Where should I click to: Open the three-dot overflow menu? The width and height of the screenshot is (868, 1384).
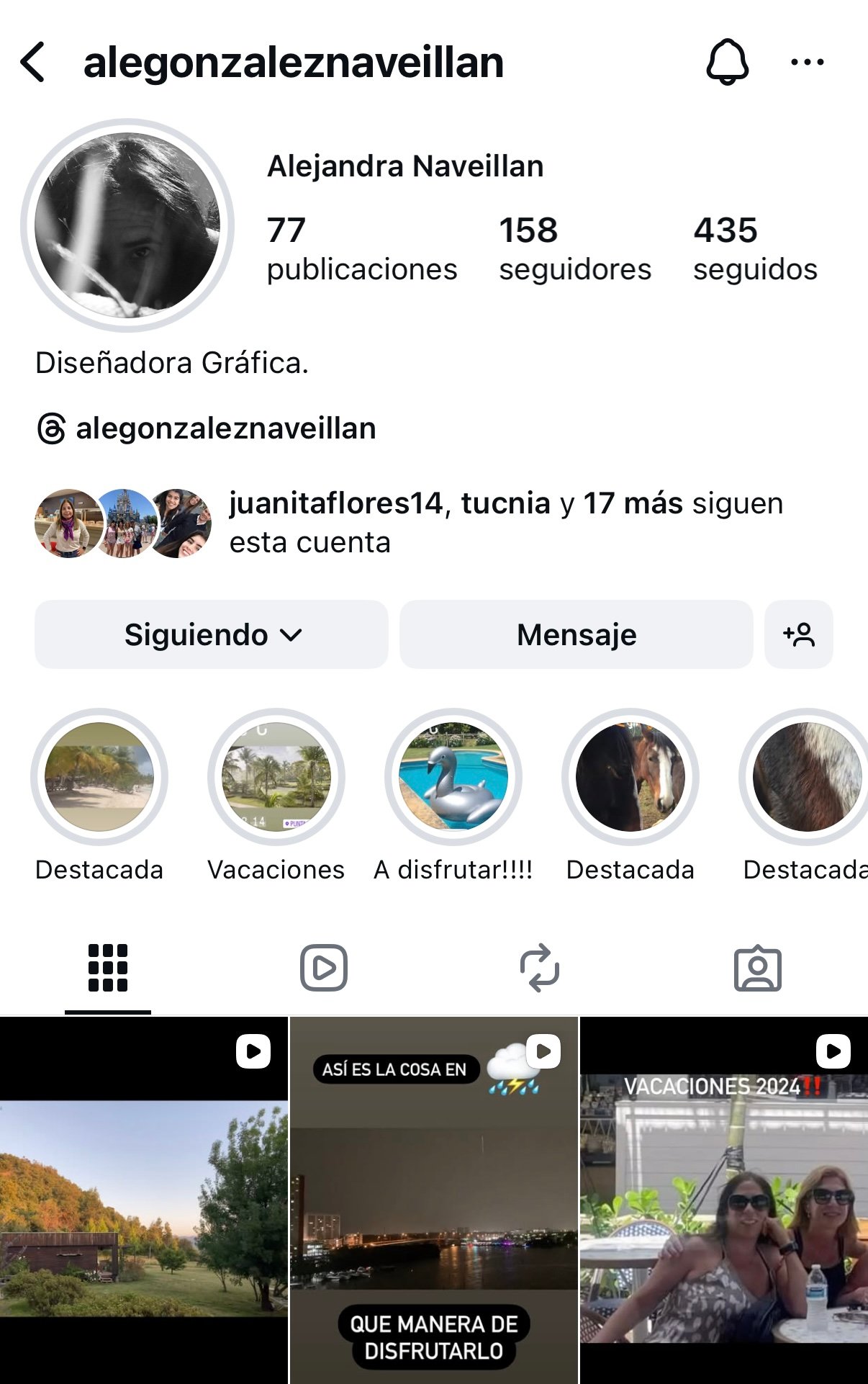click(x=807, y=62)
